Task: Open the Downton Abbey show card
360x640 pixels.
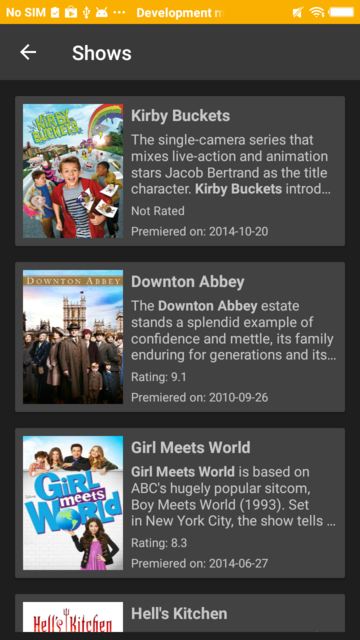Action: 180,337
